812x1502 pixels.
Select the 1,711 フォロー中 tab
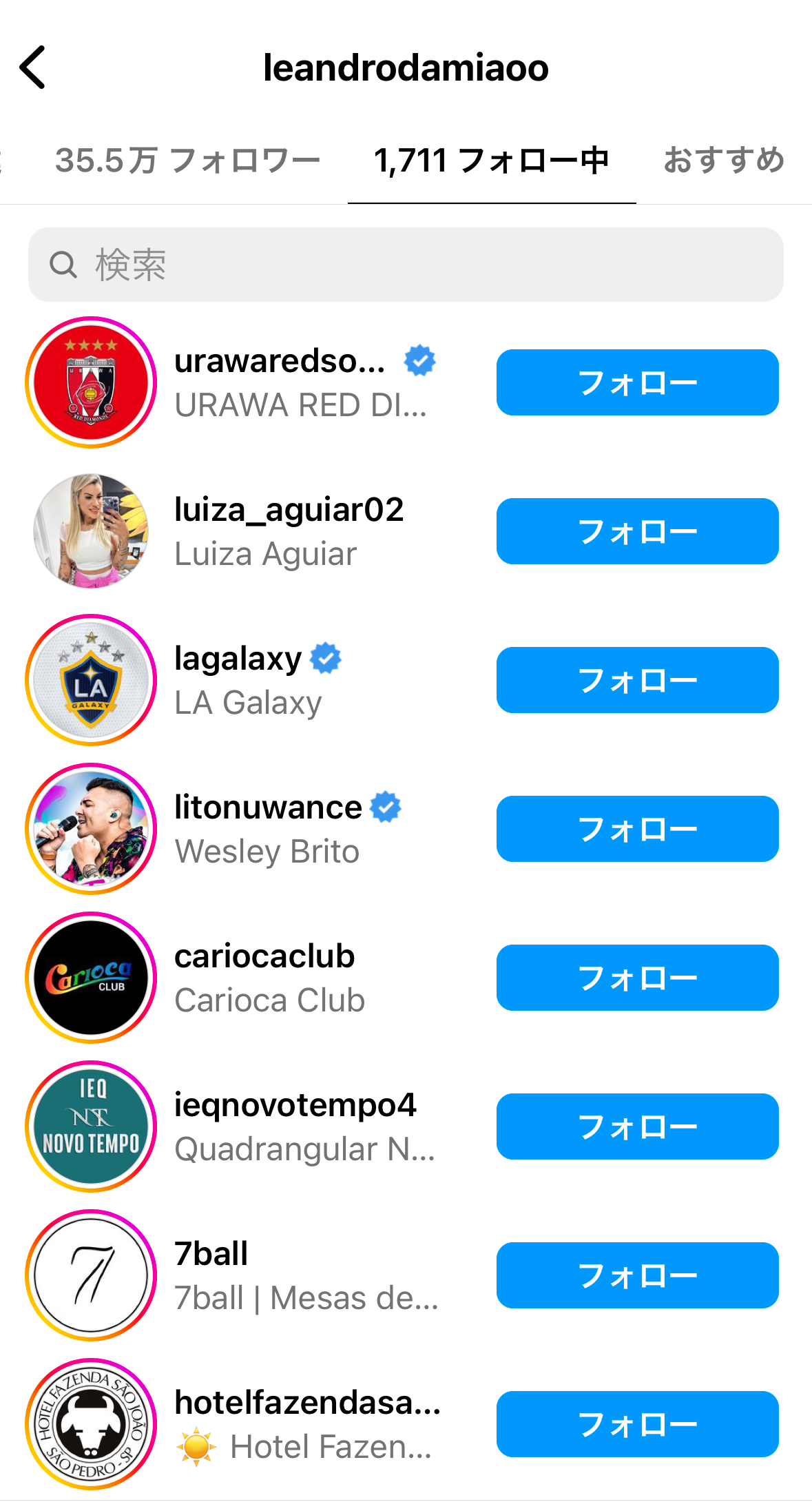[491, 161]
